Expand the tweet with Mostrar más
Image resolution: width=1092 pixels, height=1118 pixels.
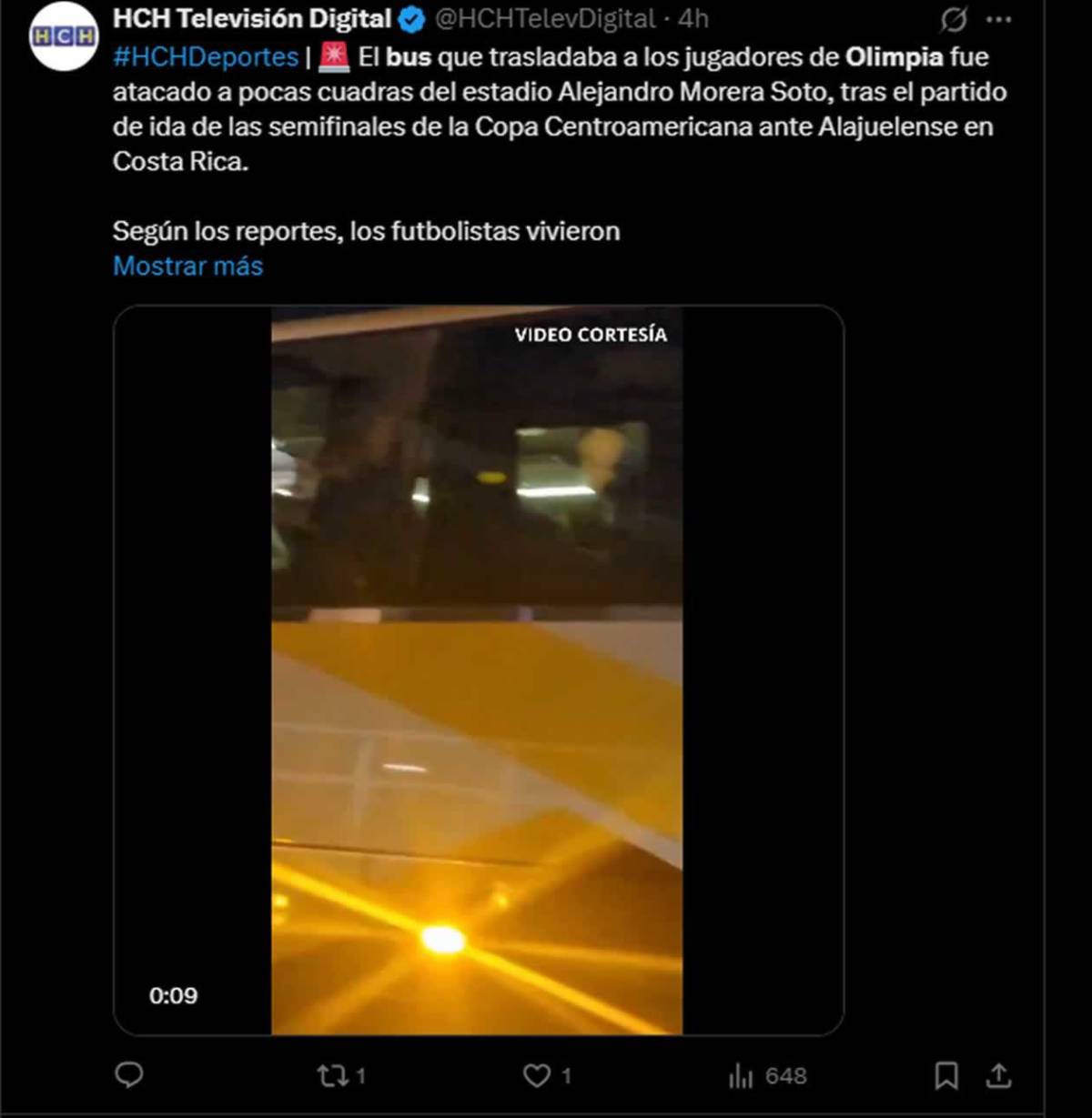(x=187, y=266)
